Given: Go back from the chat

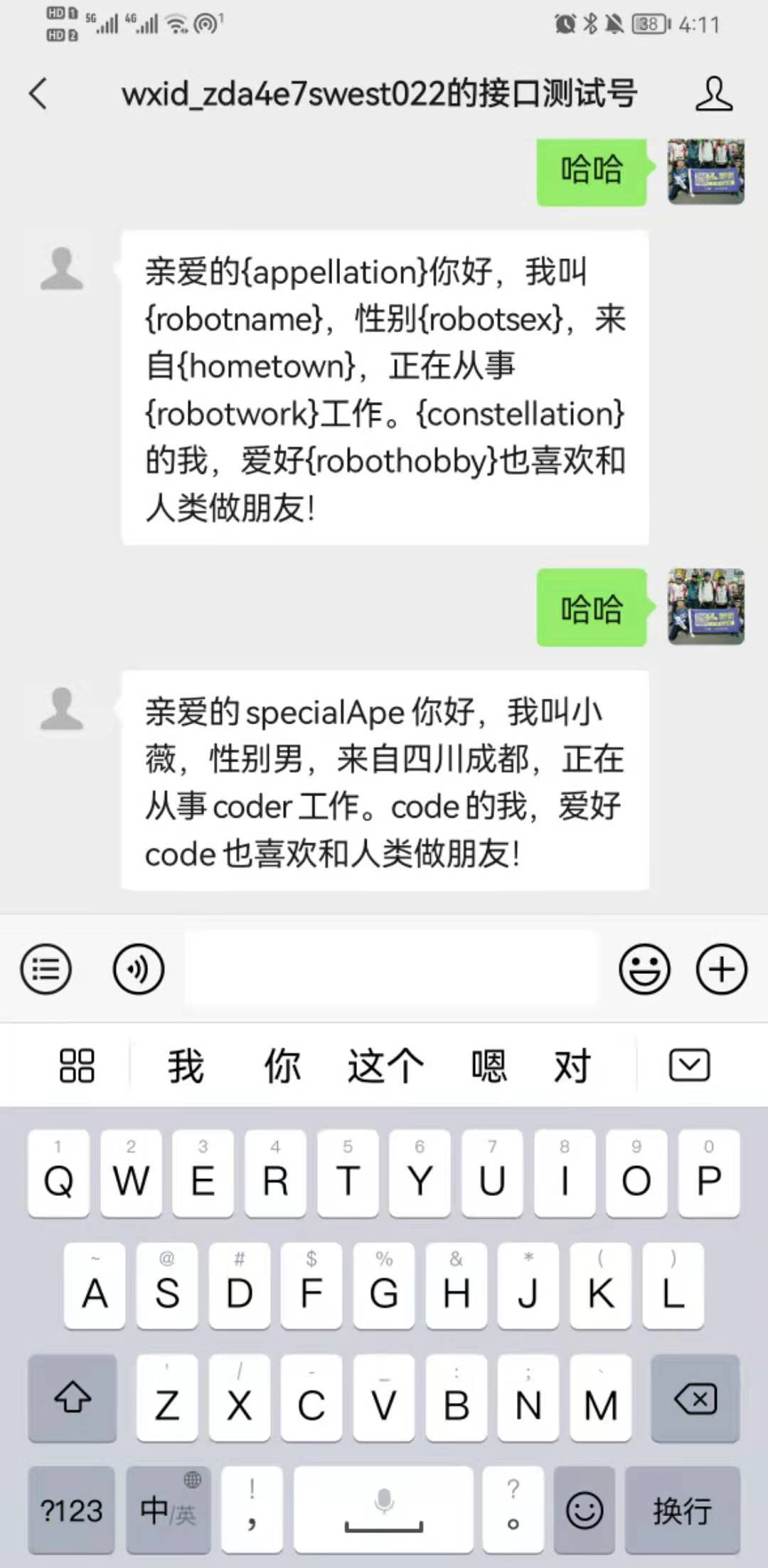Looking at the screenshot, I should click(x=39, y=94).
